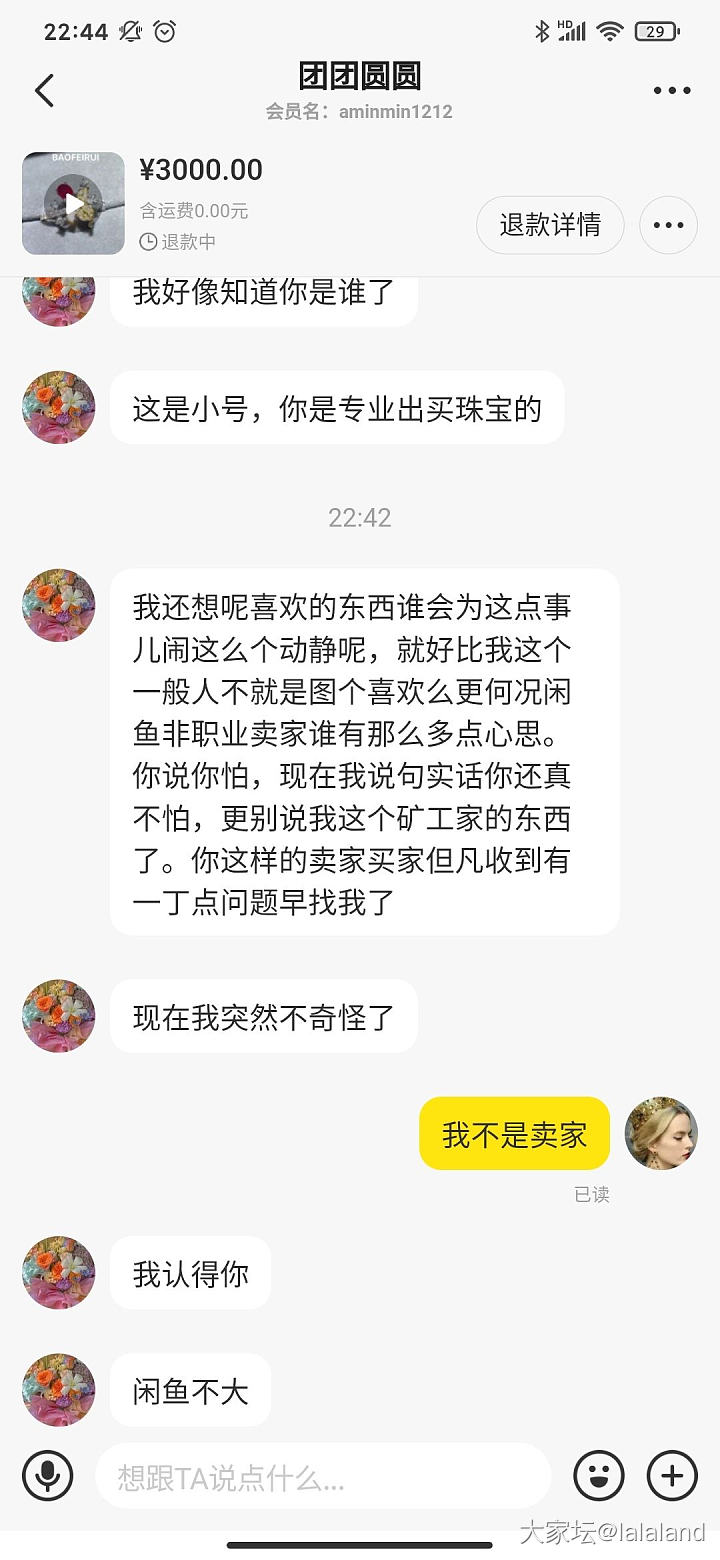Open buyer's avatar next to 我认得你
The height and width of the screenshot is (1560, 720).
tap(59, 1272)
